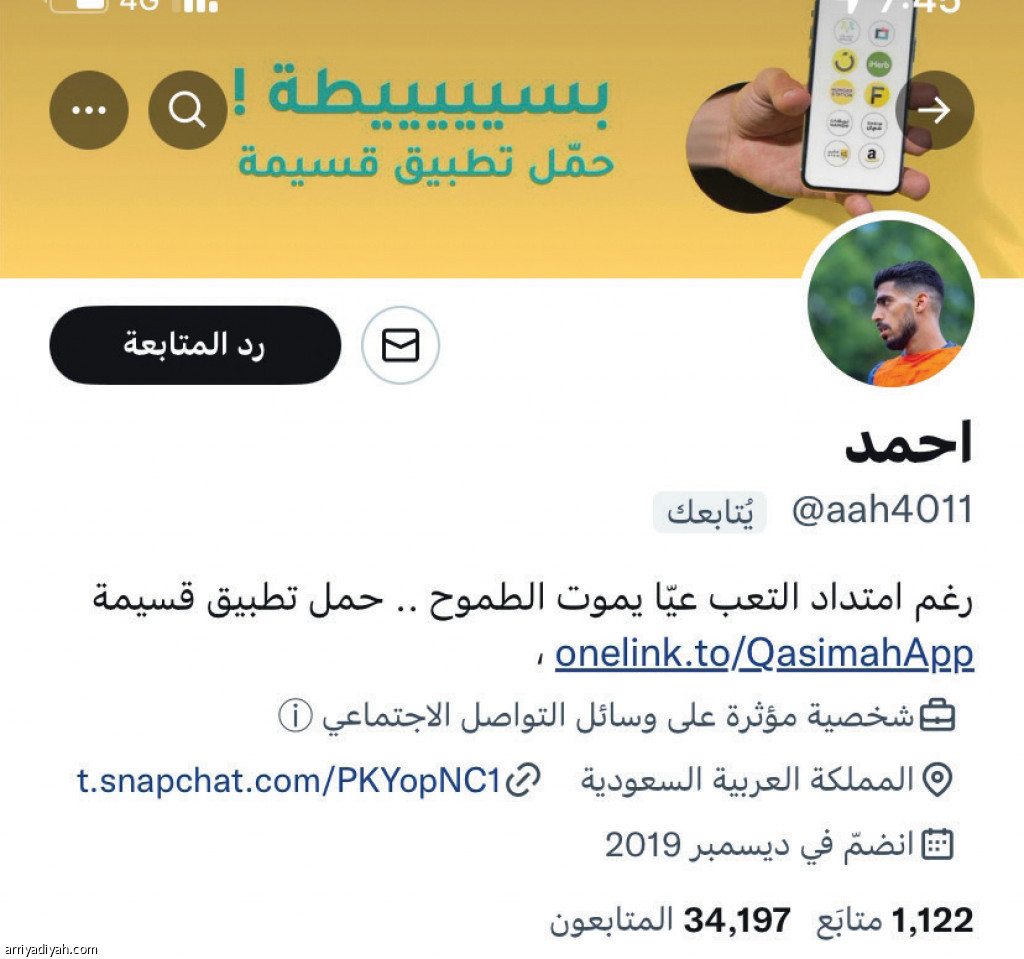View احمد's profile picture
The width and height of the screenshot is (1024, 959).
click(890, 301)
